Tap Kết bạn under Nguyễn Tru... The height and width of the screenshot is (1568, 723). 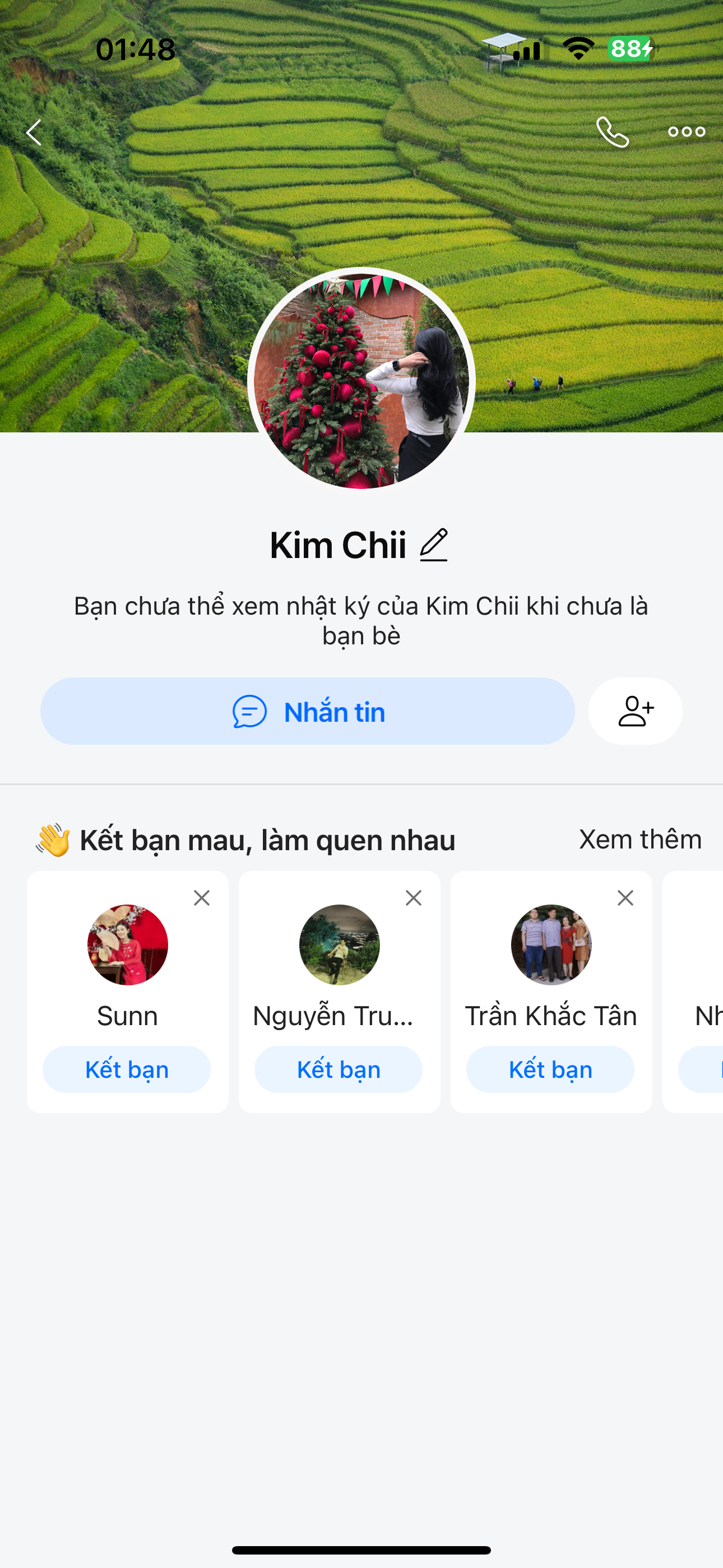point(339,1069)
